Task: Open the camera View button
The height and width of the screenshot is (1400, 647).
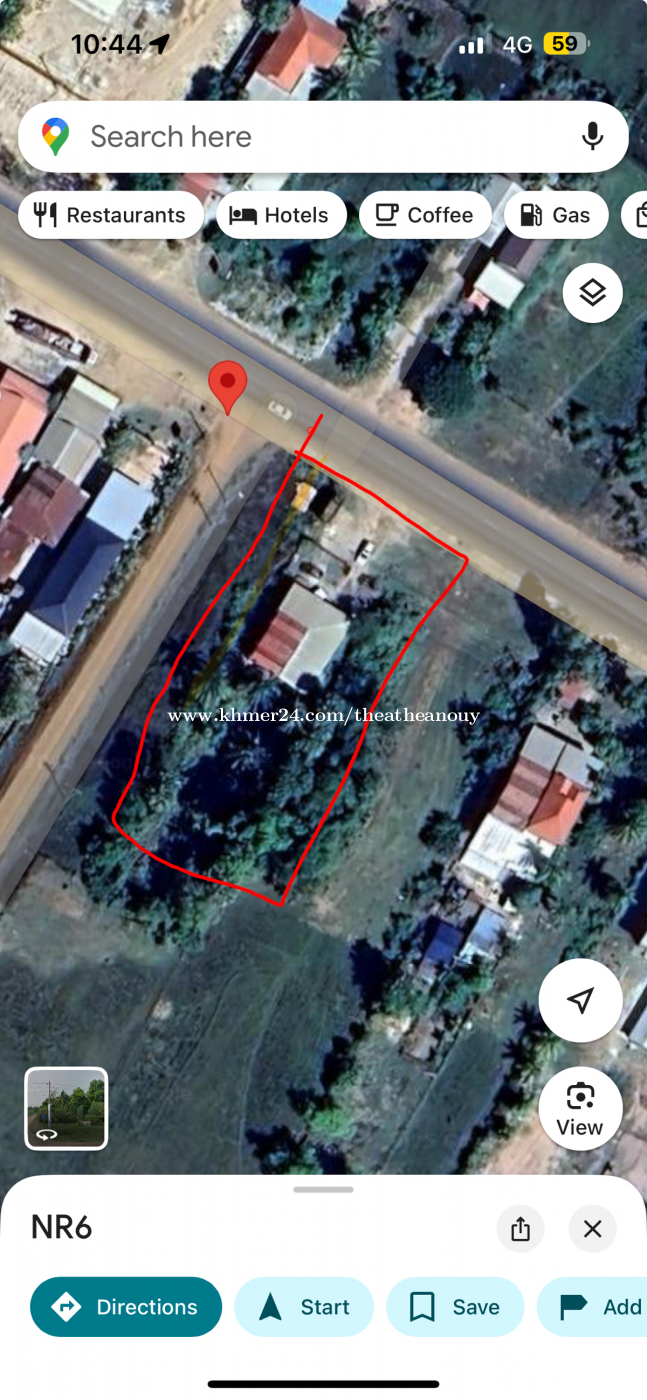Action: pyautogui.click(x=580, y=1108)
